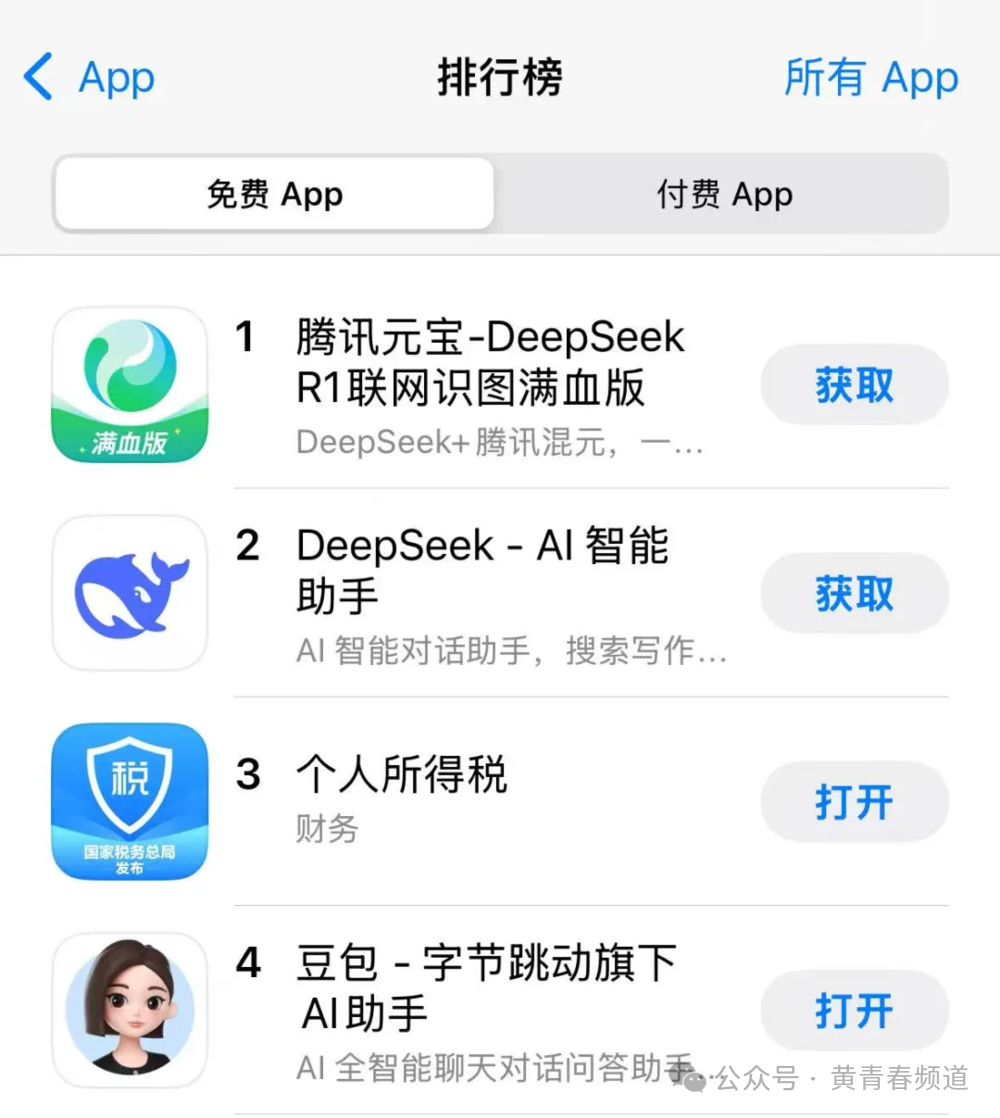Open the 腾讯元宝 app icon

tap(129, 383)
